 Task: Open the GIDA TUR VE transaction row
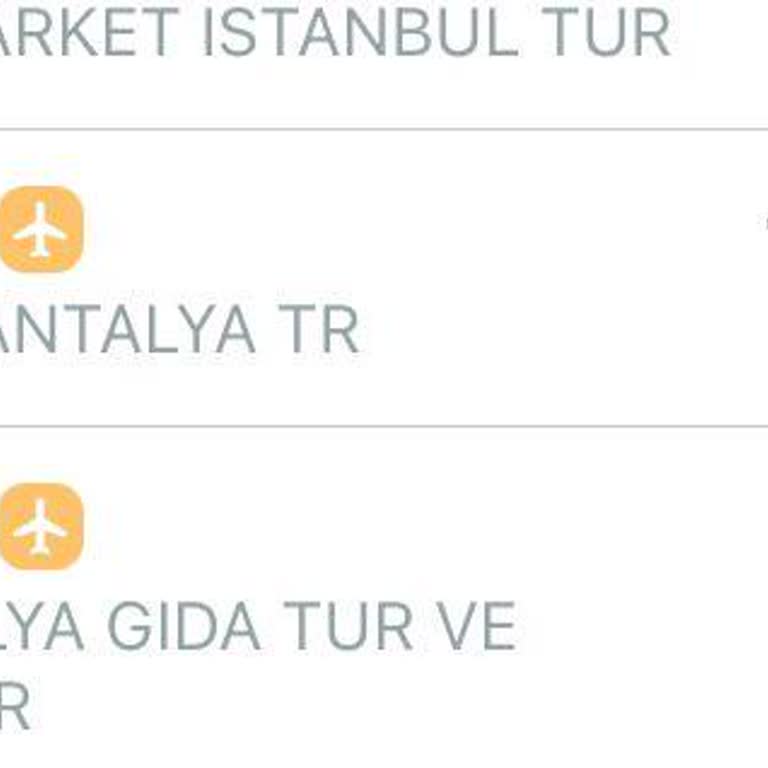coord(260,628)
